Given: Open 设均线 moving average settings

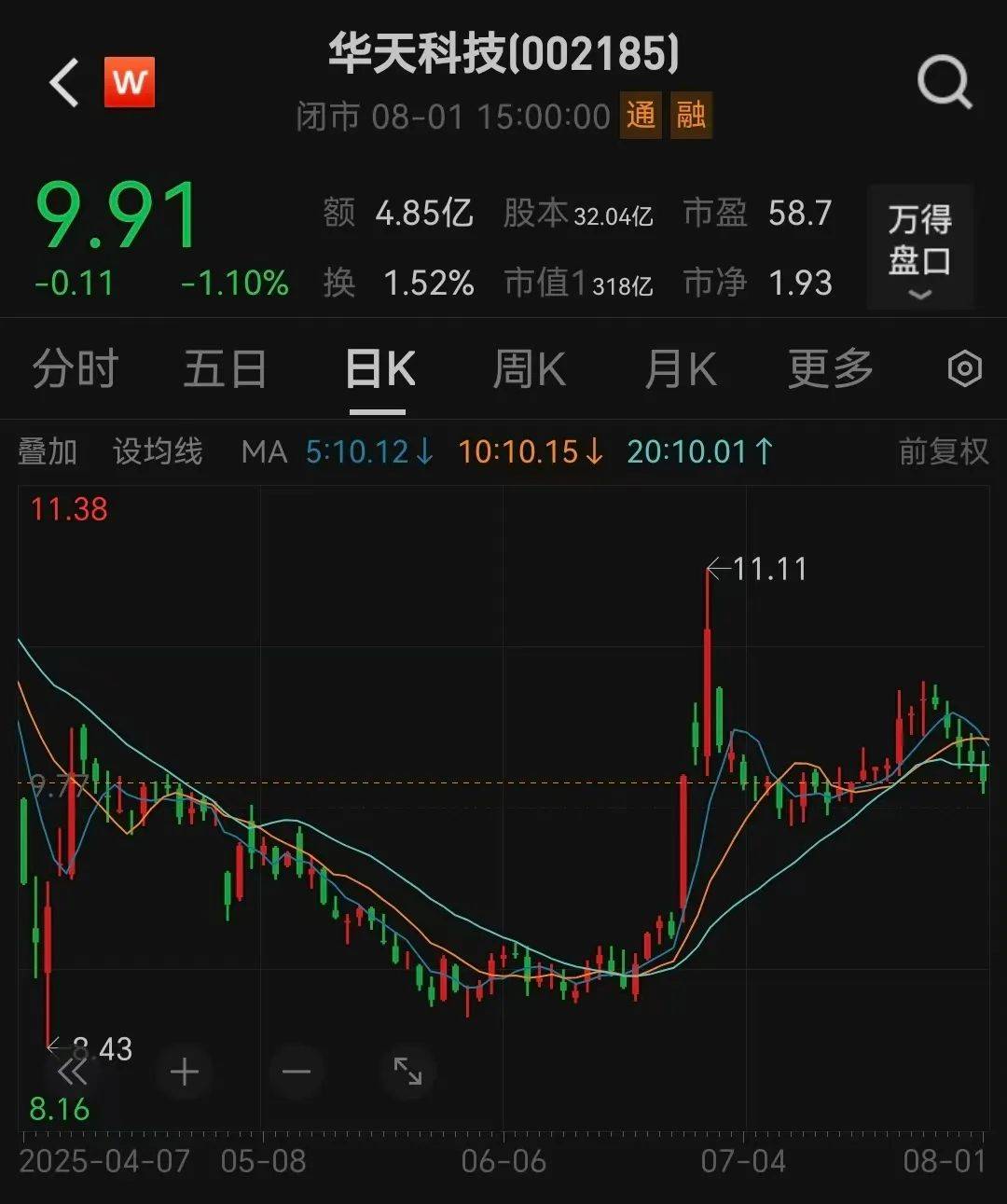Looking at the screenshot, I should pyautogui.click(x=158, y=452).
